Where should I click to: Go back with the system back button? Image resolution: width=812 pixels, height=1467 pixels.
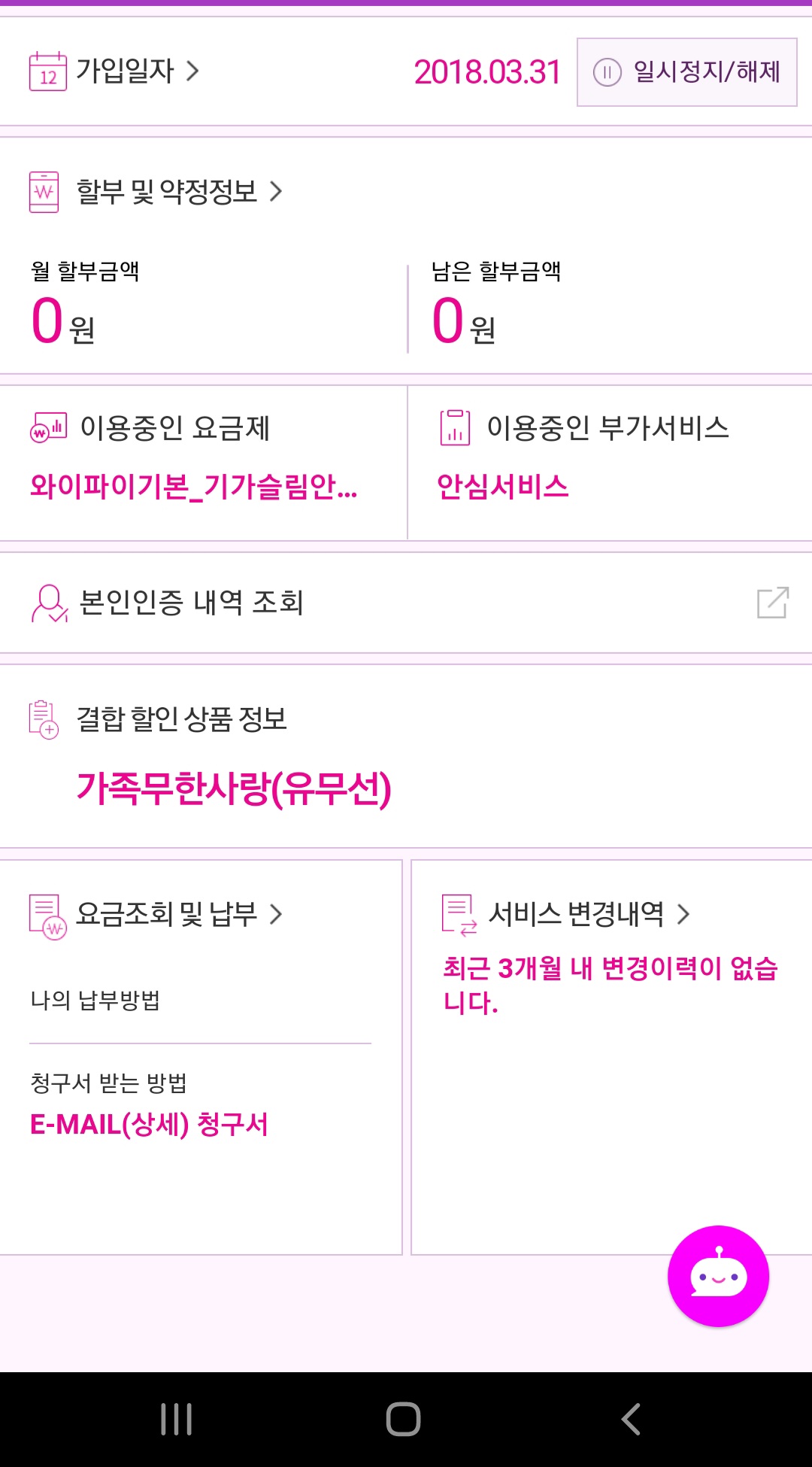pos(632,1420)
